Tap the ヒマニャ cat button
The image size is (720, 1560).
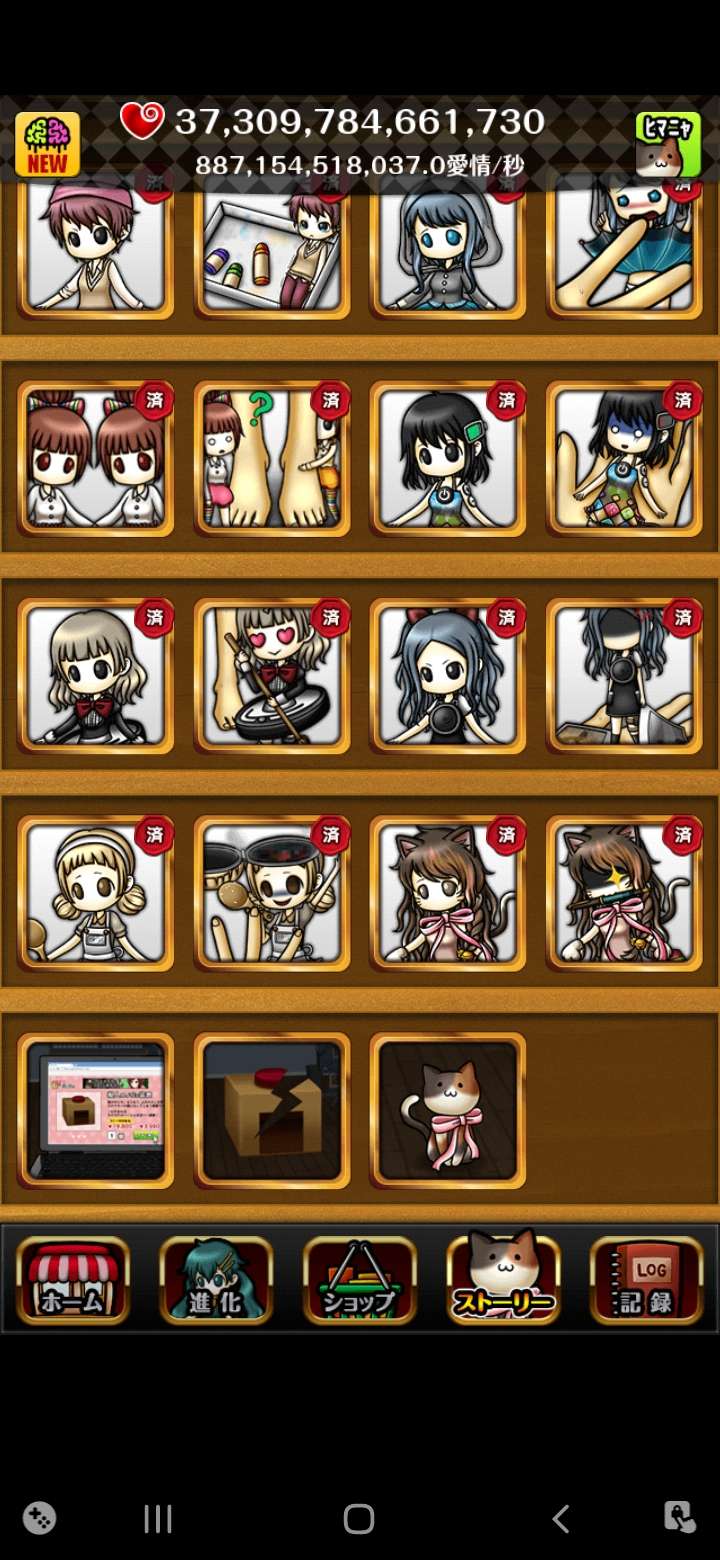pyautogui.click(x=667, y=144)
